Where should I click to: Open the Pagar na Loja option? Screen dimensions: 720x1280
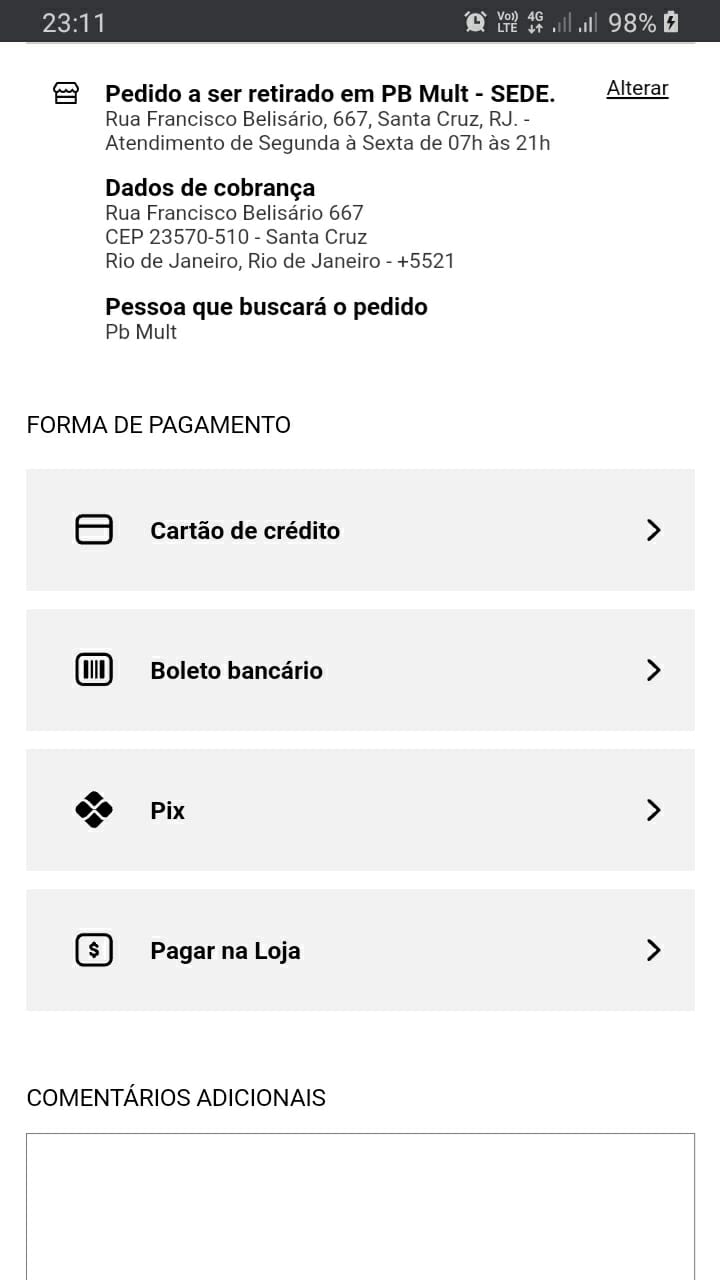(360, 950)
